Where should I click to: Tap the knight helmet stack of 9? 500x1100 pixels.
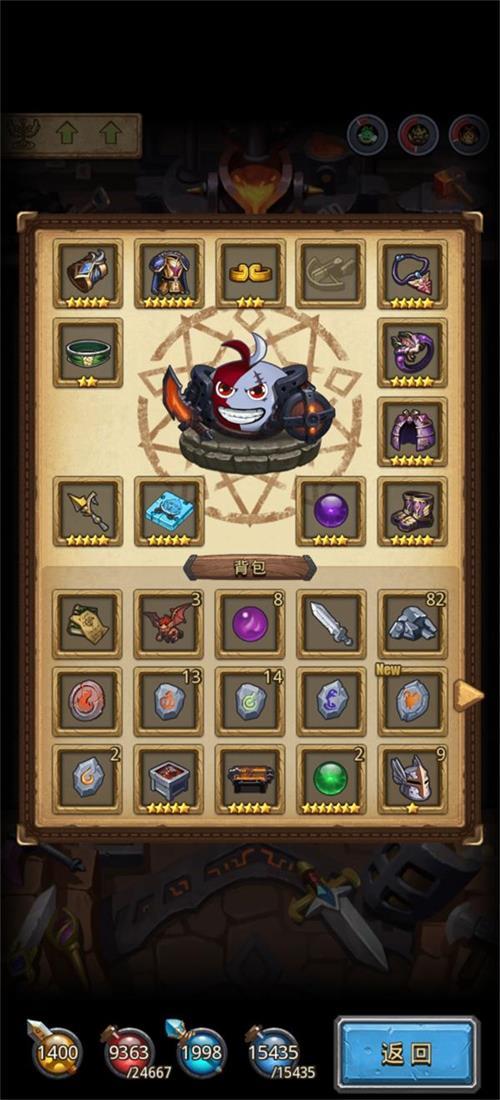tap(412, 779)
